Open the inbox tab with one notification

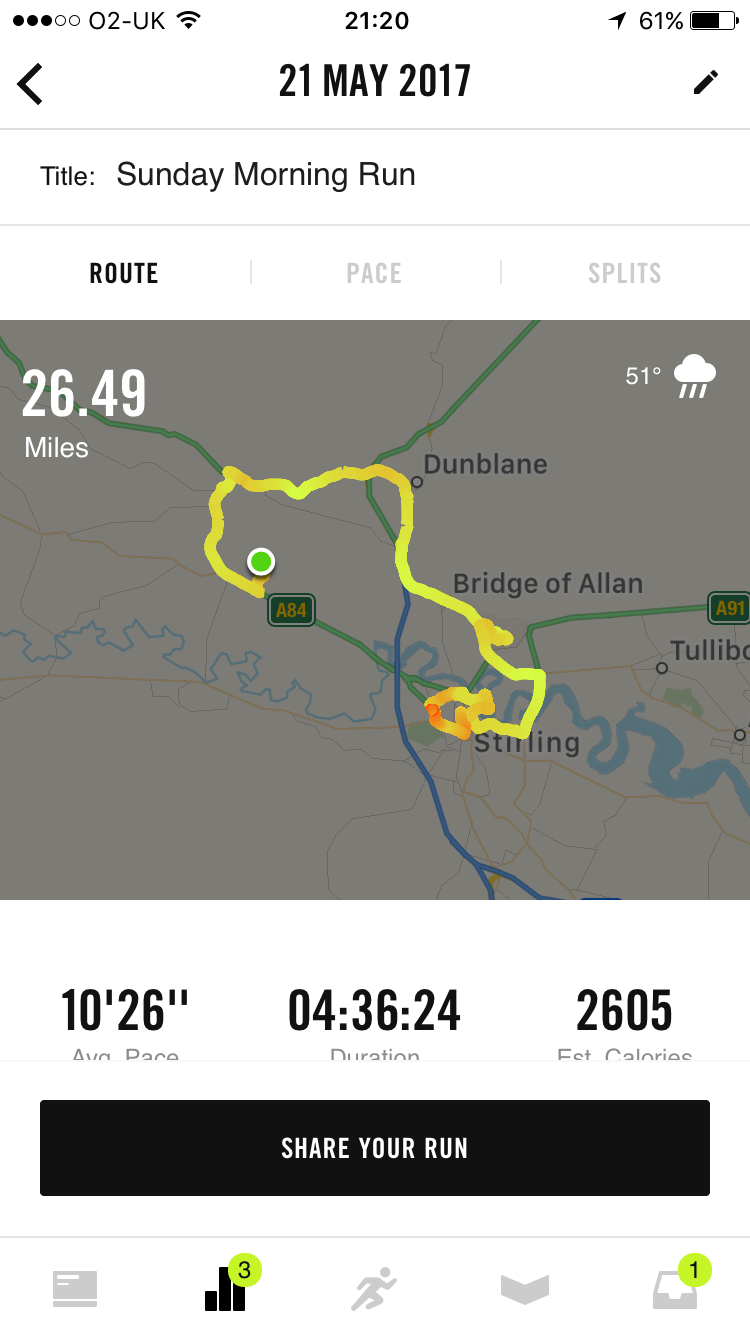coord(674,1289)
